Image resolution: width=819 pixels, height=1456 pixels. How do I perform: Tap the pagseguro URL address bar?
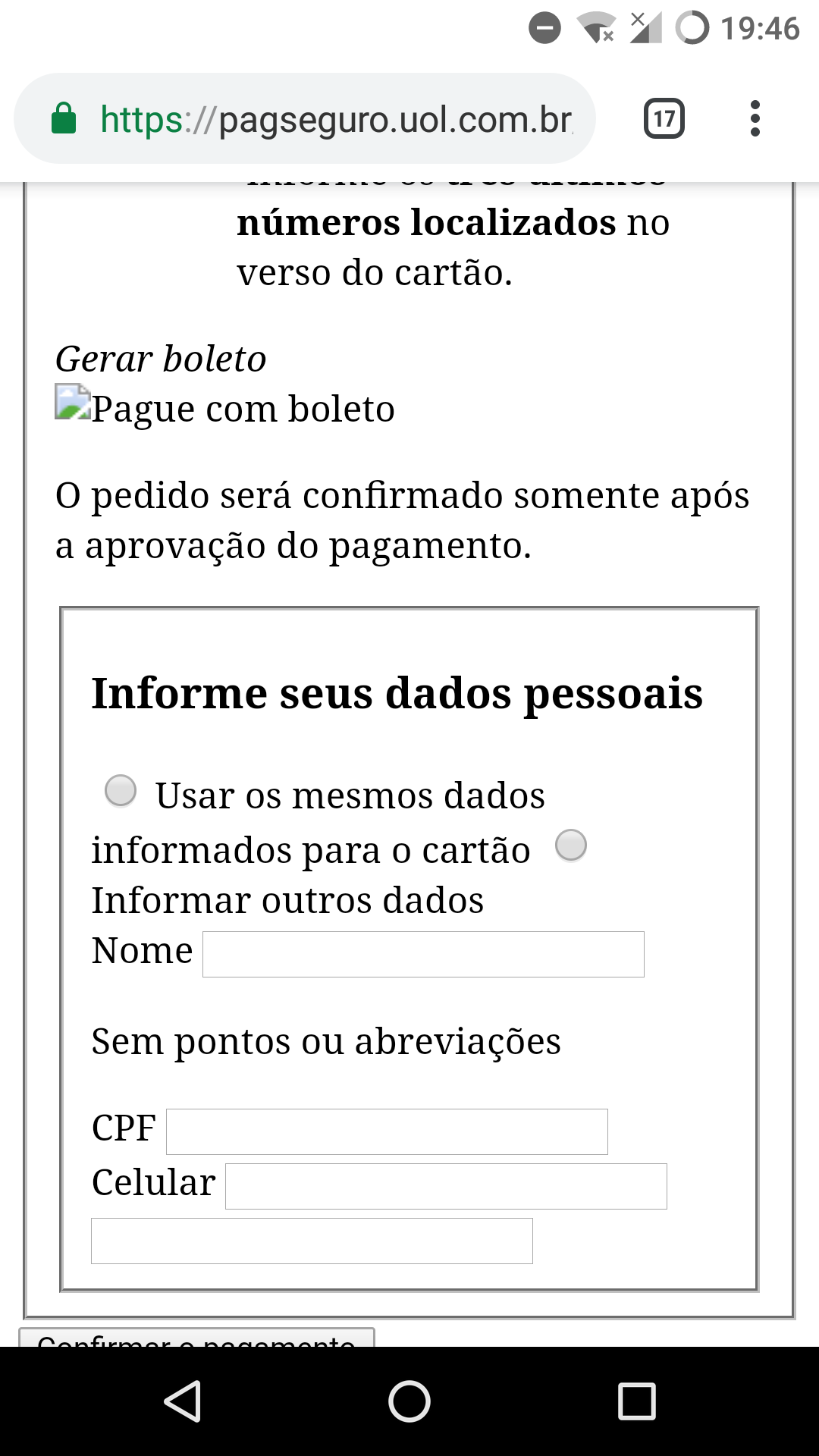pos(334,119)
